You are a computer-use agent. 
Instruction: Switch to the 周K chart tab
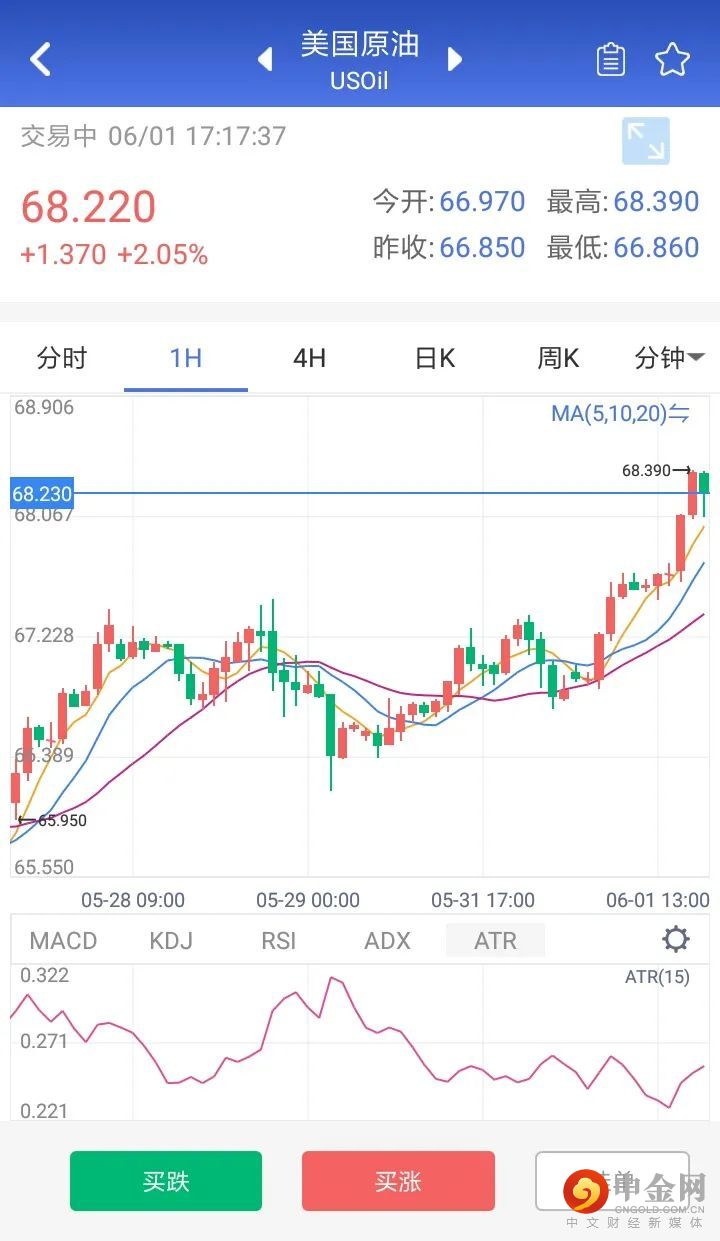tap(558, 358)
